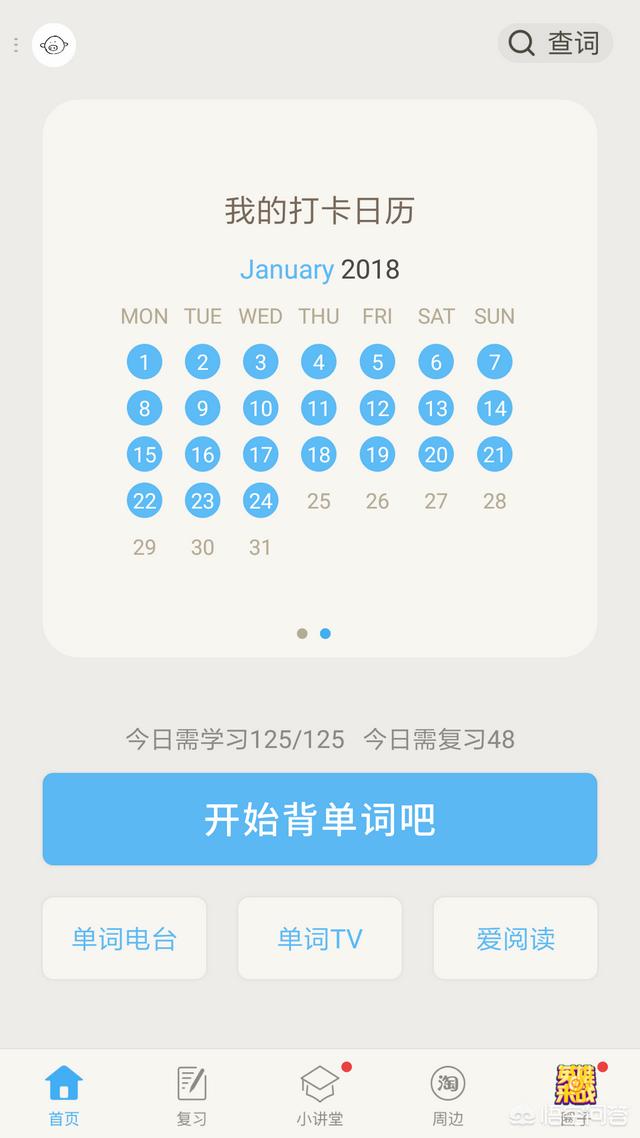
Task: Tap the 开始背单词吧 button
Action: (x=320, y=819)
